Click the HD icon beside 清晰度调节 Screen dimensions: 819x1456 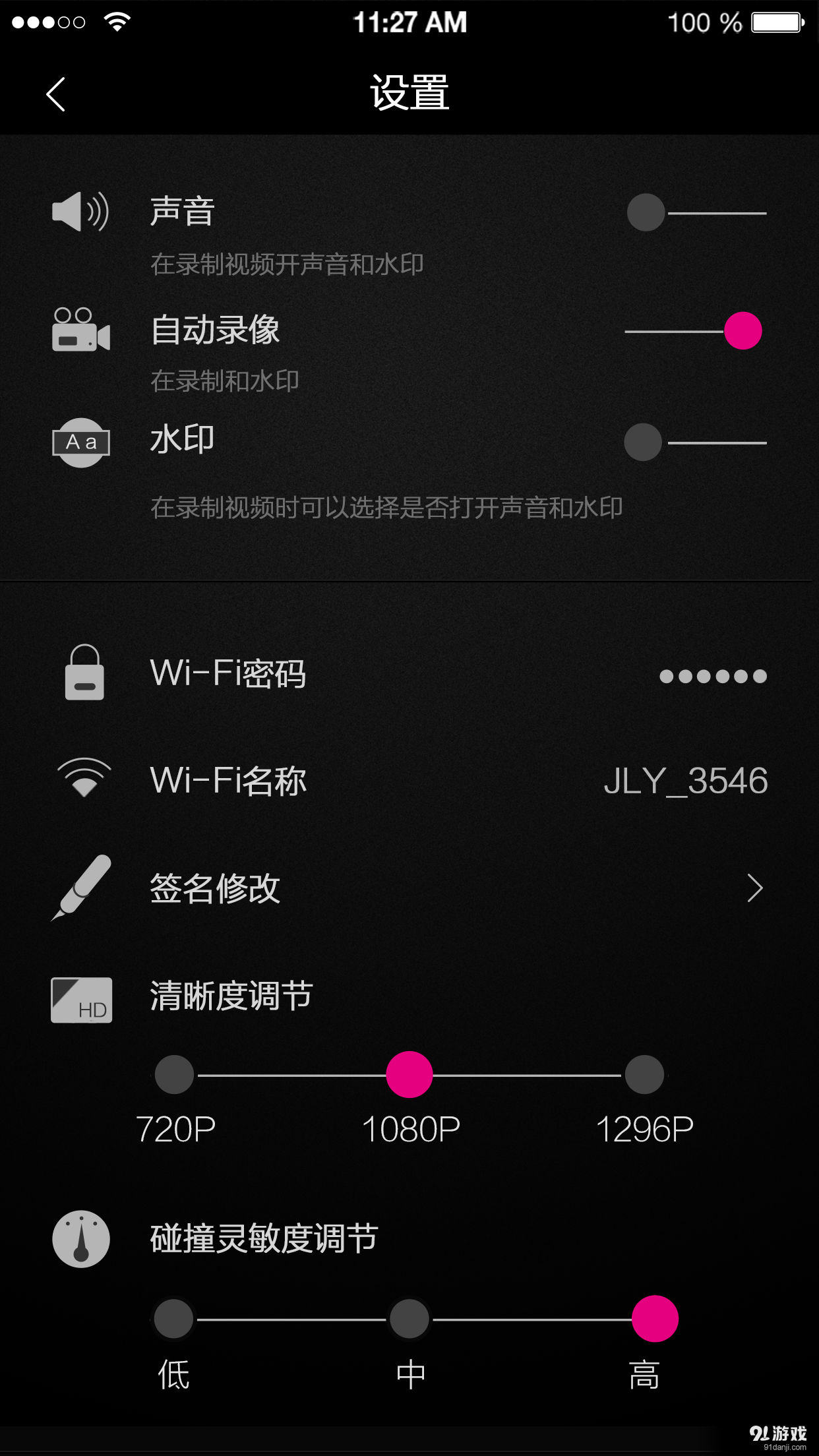pyautogui.click(x=80, y=1001)
